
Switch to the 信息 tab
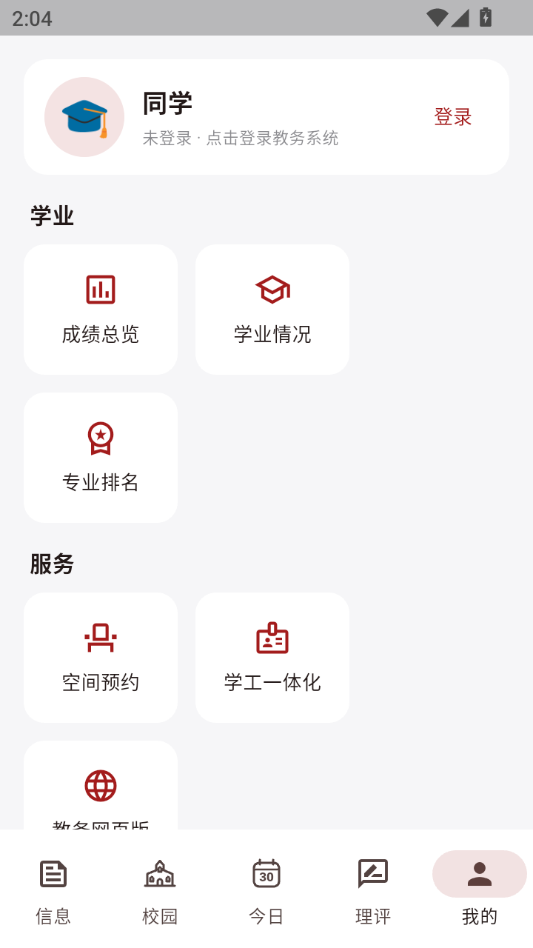(x=53, y=892)
